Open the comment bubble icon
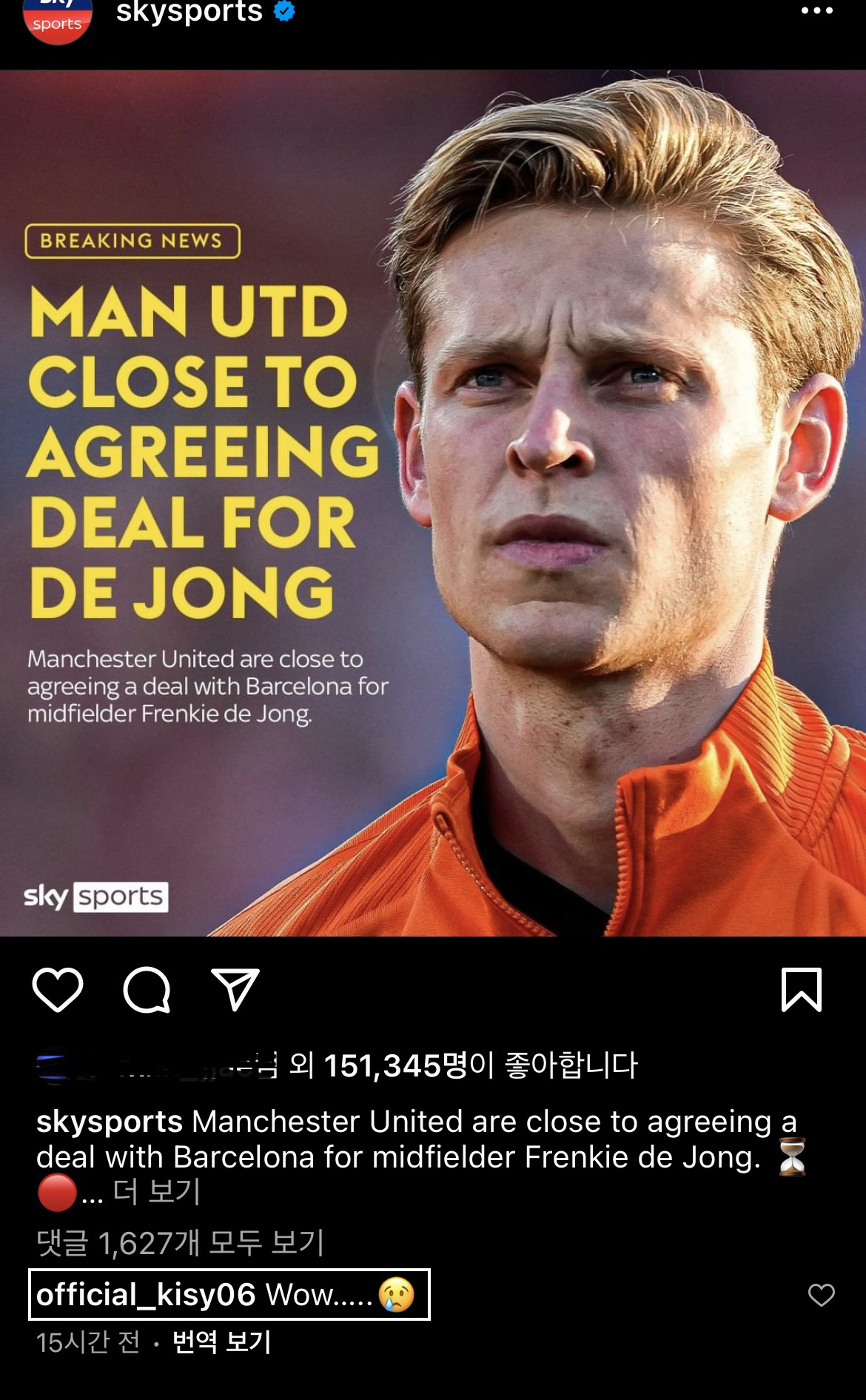Image resolution: width=866 pixels, height=1400 pixels. pos(147,989)
